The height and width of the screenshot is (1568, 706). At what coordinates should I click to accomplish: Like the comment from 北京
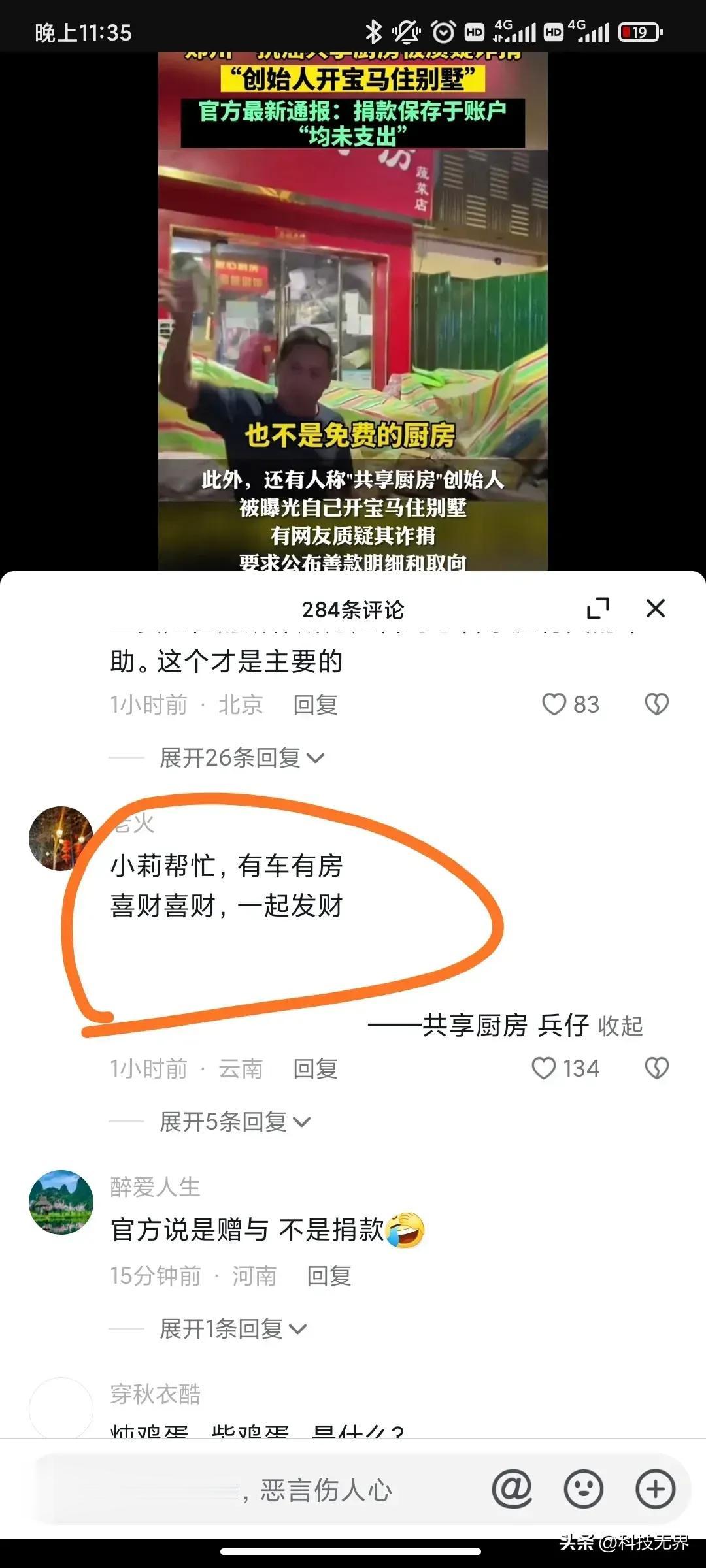pos(554,704)
